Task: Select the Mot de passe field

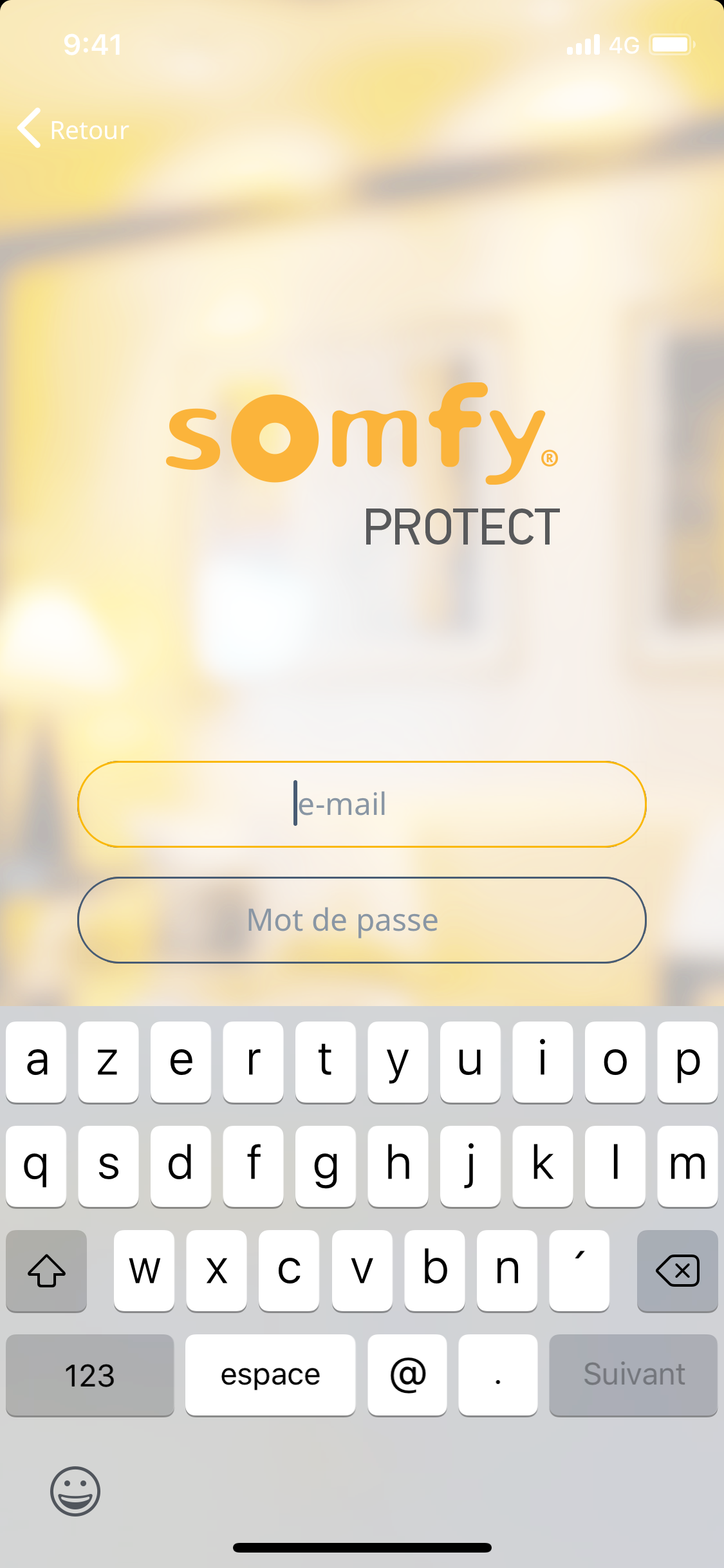Action: [x=362, y=920]
